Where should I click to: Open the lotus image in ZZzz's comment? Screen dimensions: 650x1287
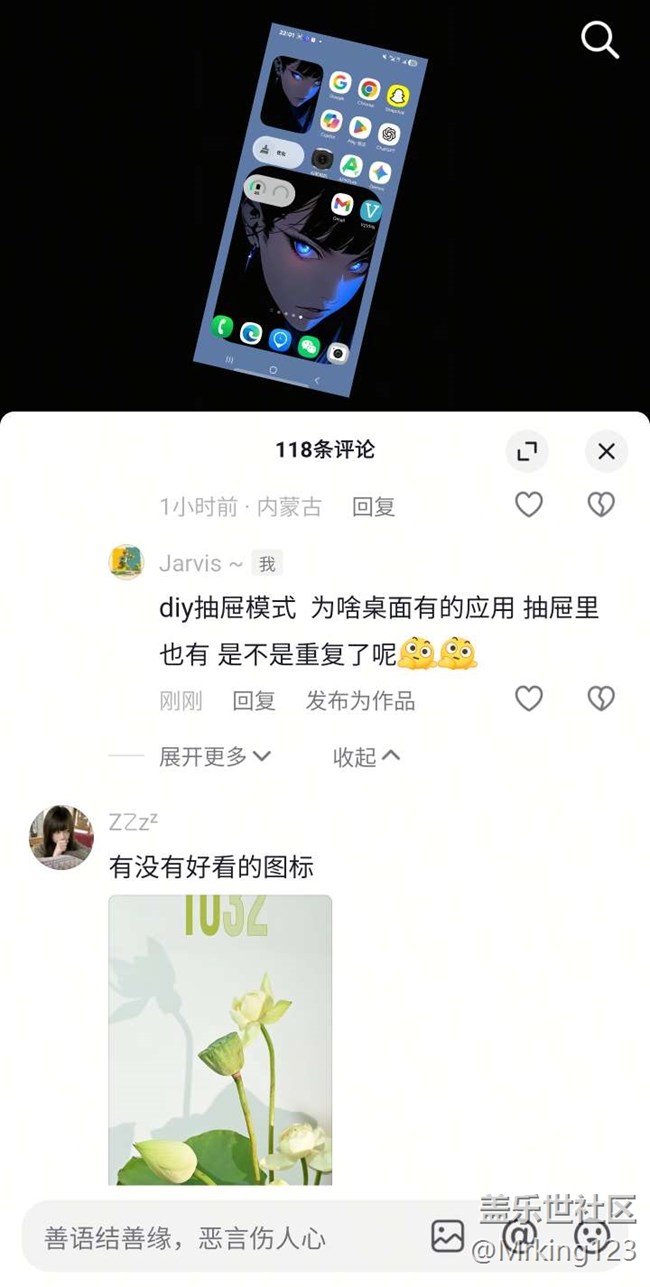(x=220, y=1040)
